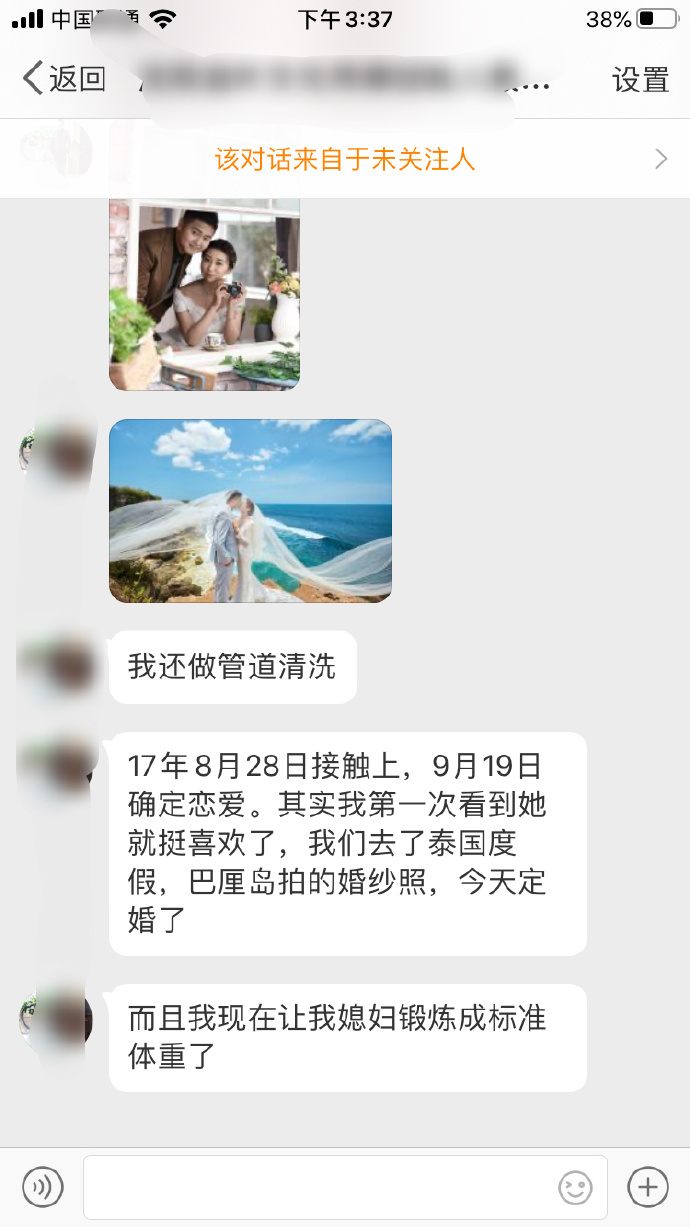The image size is (690, 1227).
Task: Open the seaside wedding veil photo
Action: [x=250, y=511]
